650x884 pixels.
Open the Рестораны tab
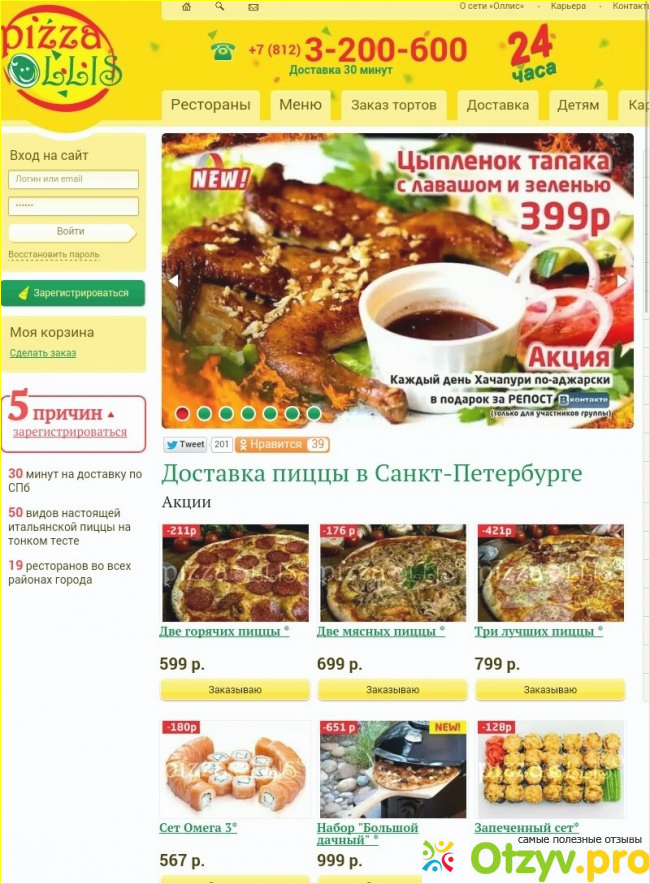[210, 105]
